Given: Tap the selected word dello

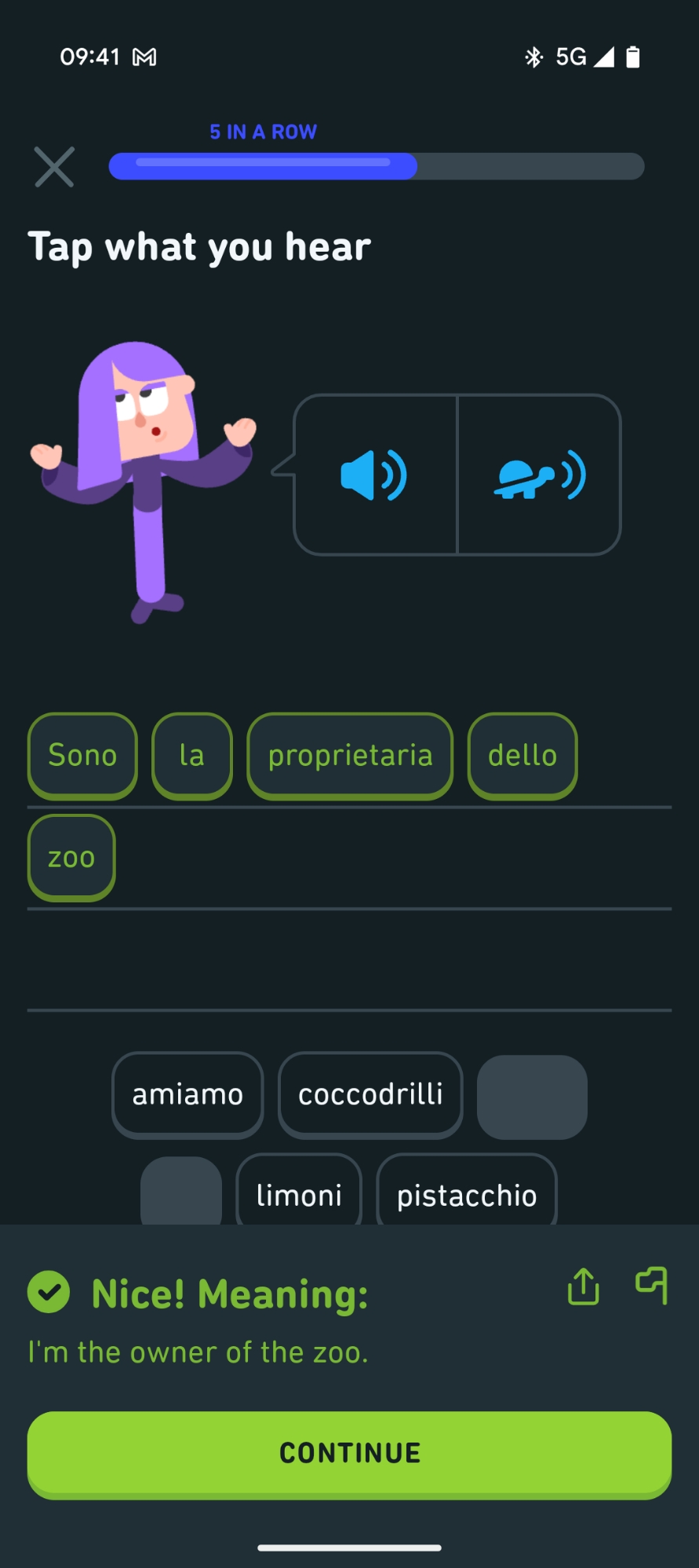Looking at the screenshot, I should [522, 756].
